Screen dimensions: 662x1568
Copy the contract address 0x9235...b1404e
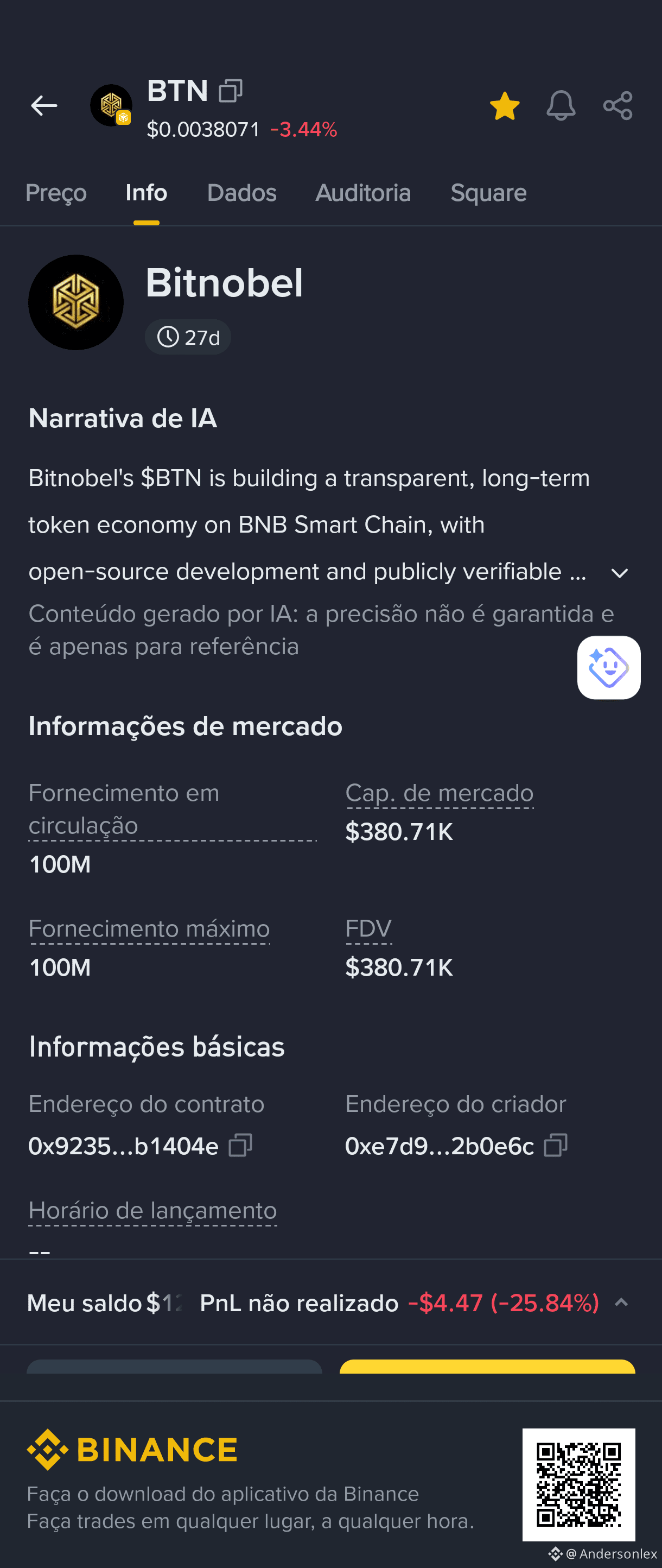click(240, 1145)
